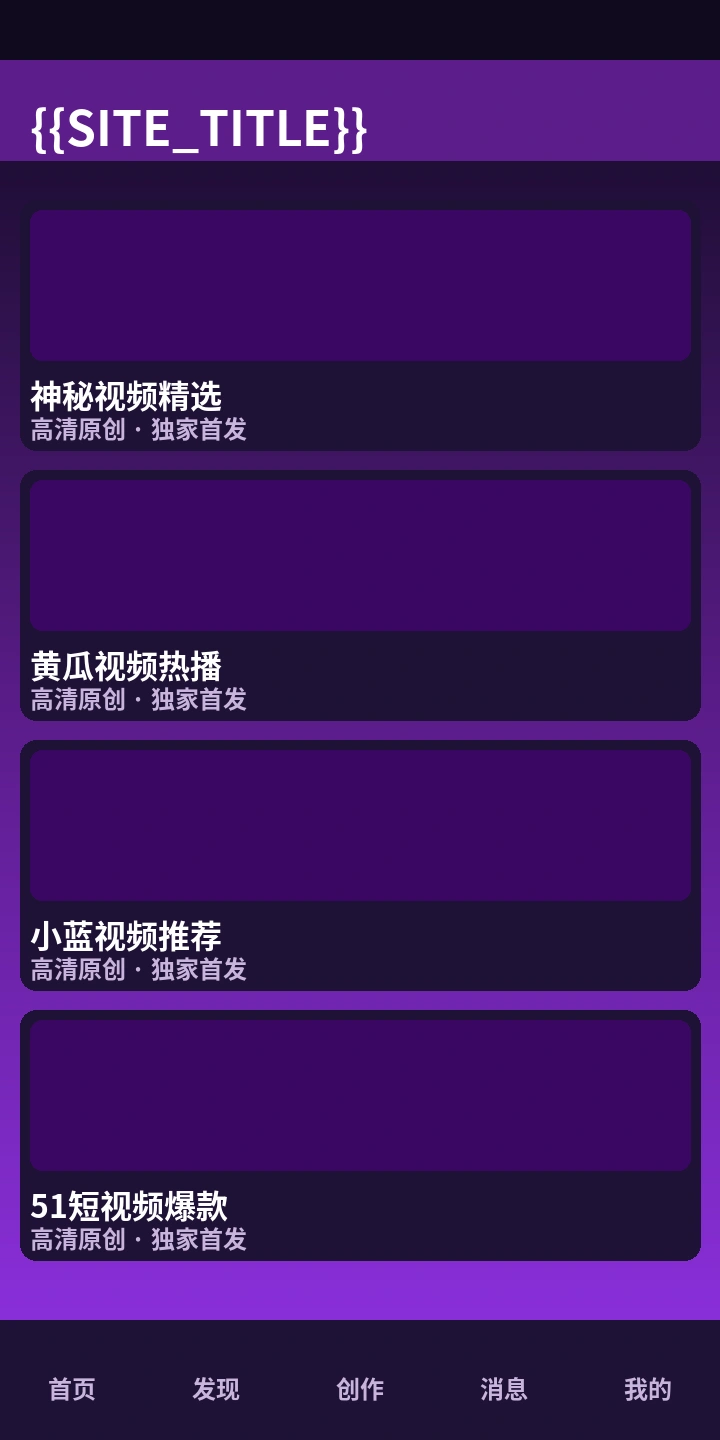
Task: Click the 黄瓜视频热播 title link
Action: click(x=125, y=667)
